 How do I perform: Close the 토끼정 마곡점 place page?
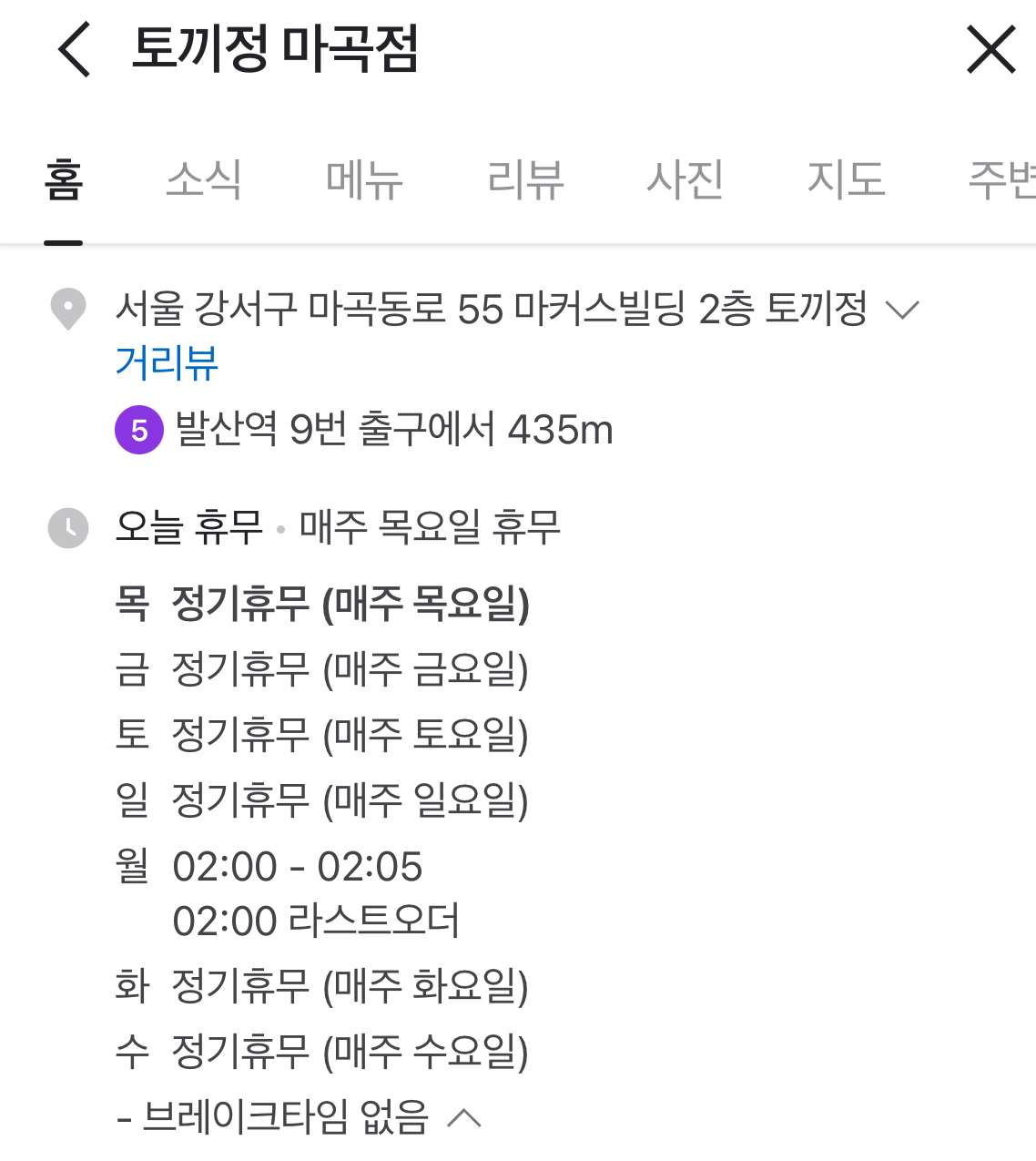(990, 50)
